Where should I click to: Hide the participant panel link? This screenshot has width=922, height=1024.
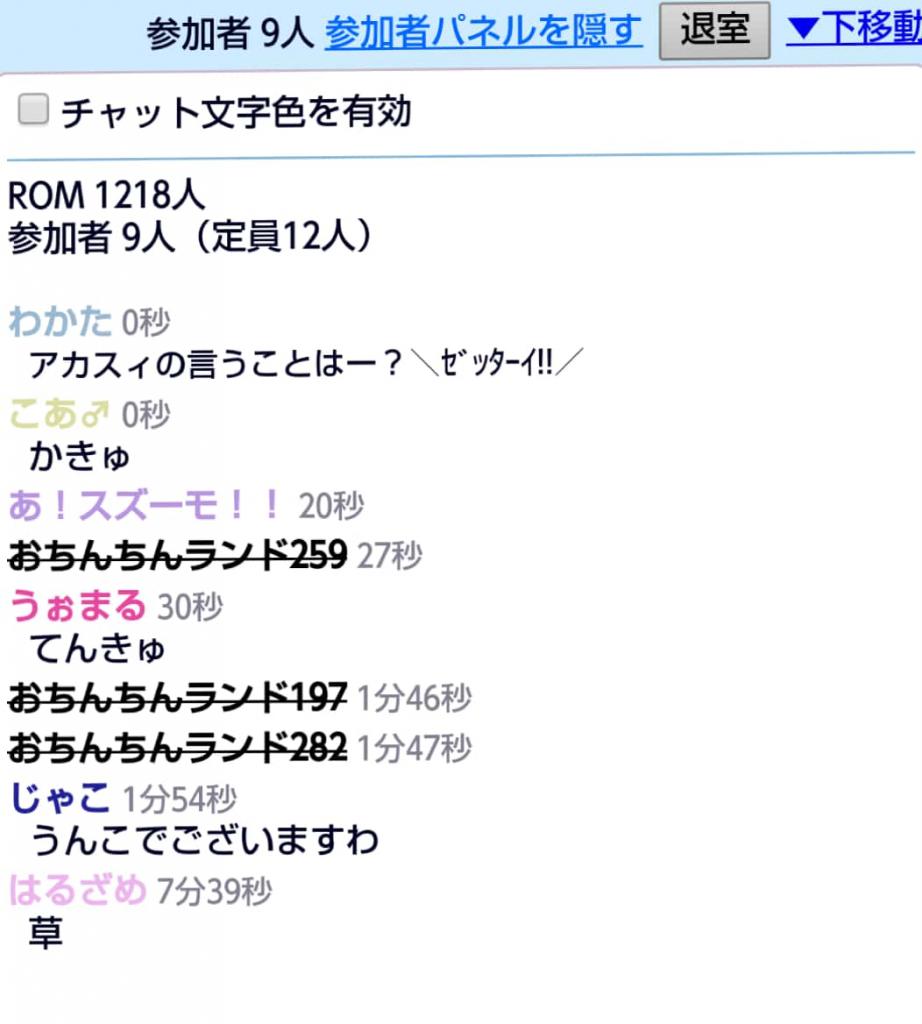click(x=483, y=31)
